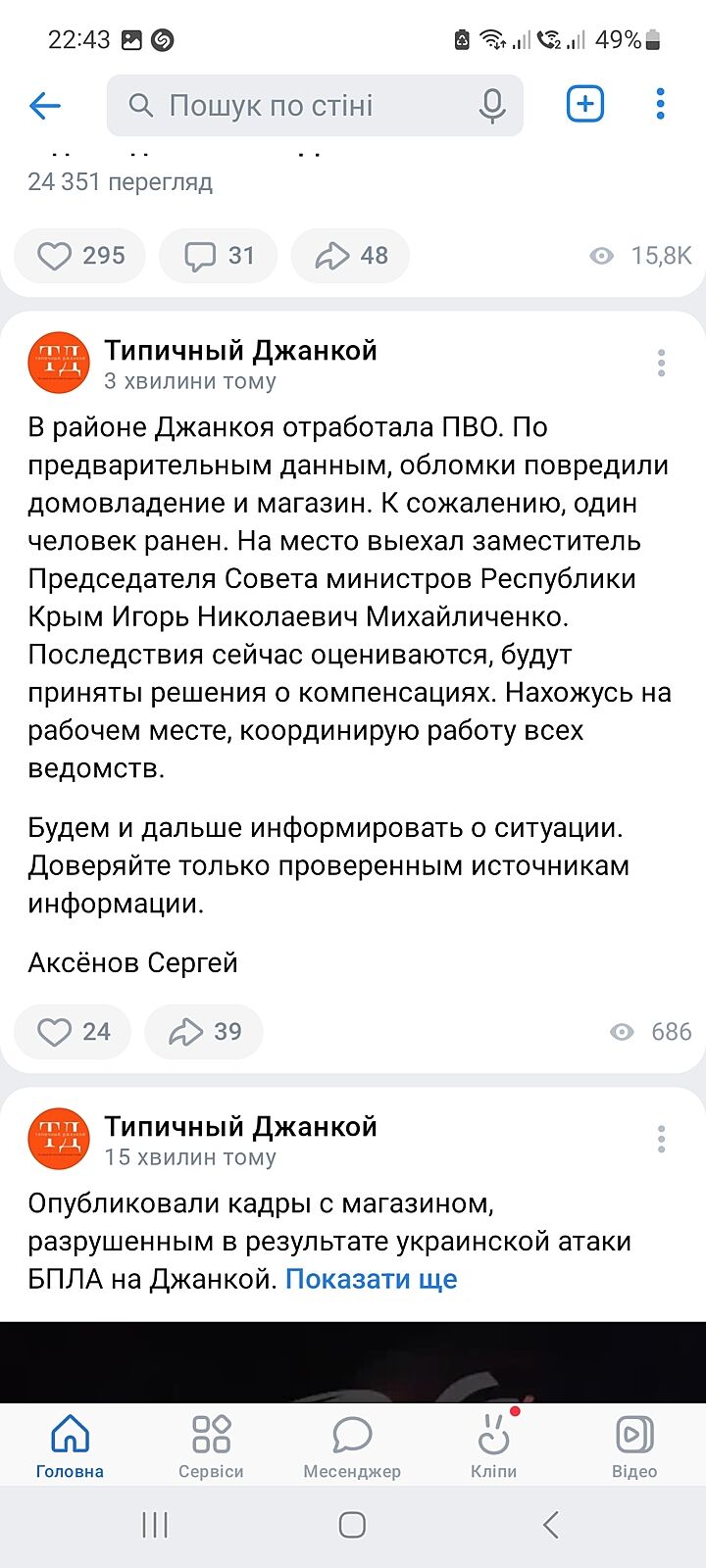Screen dimensions: 706x1568
Task: Open the top bar overflow menu
Action: tap(660, 104)
